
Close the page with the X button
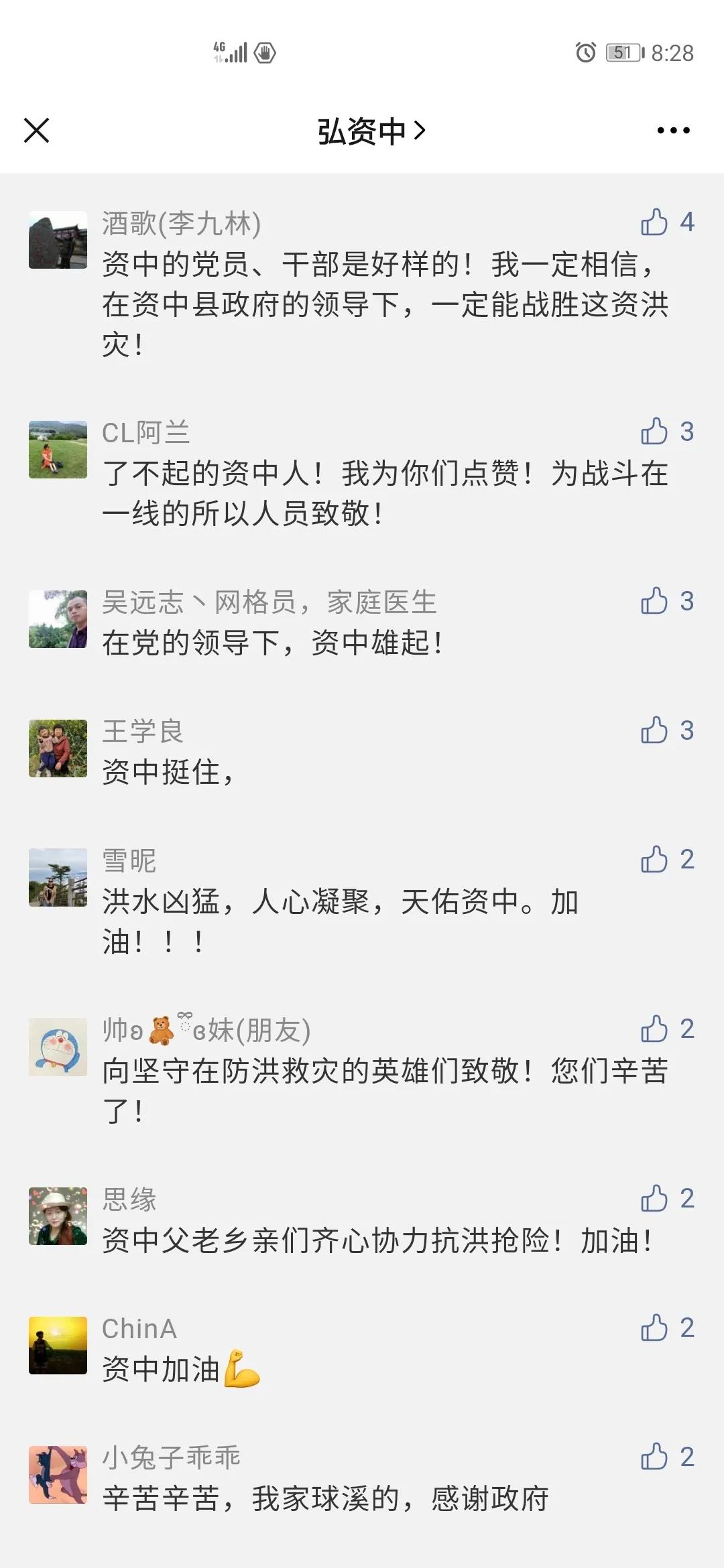click(x=37, y=130)
